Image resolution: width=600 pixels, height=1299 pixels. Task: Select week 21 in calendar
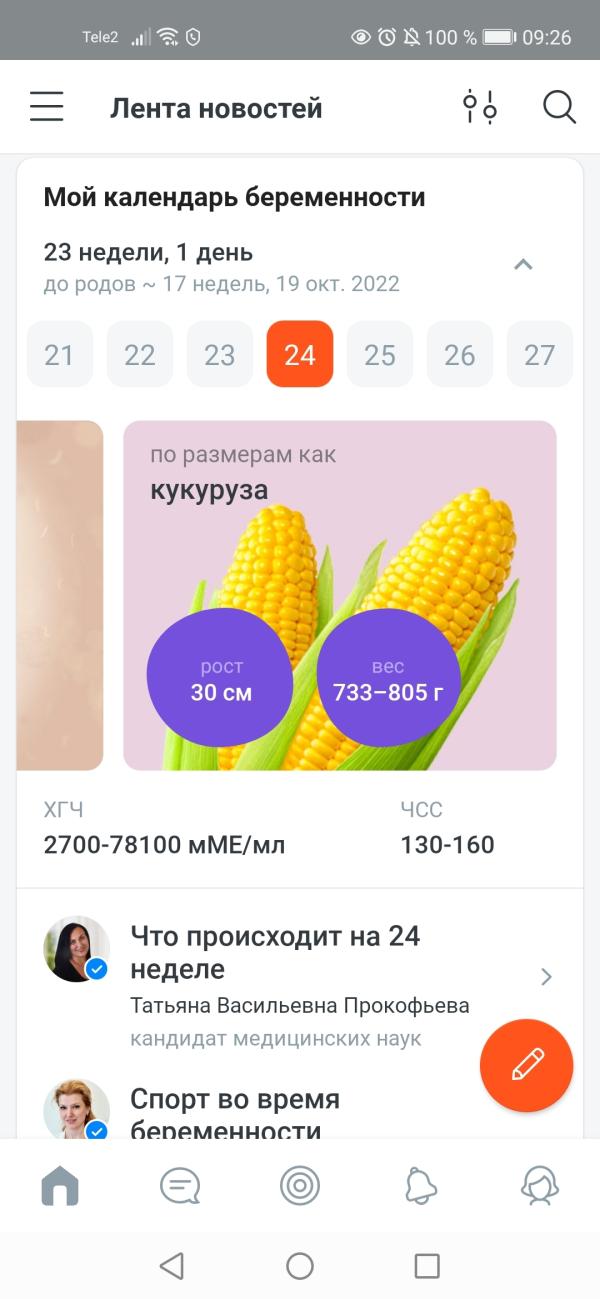[60, 354]
